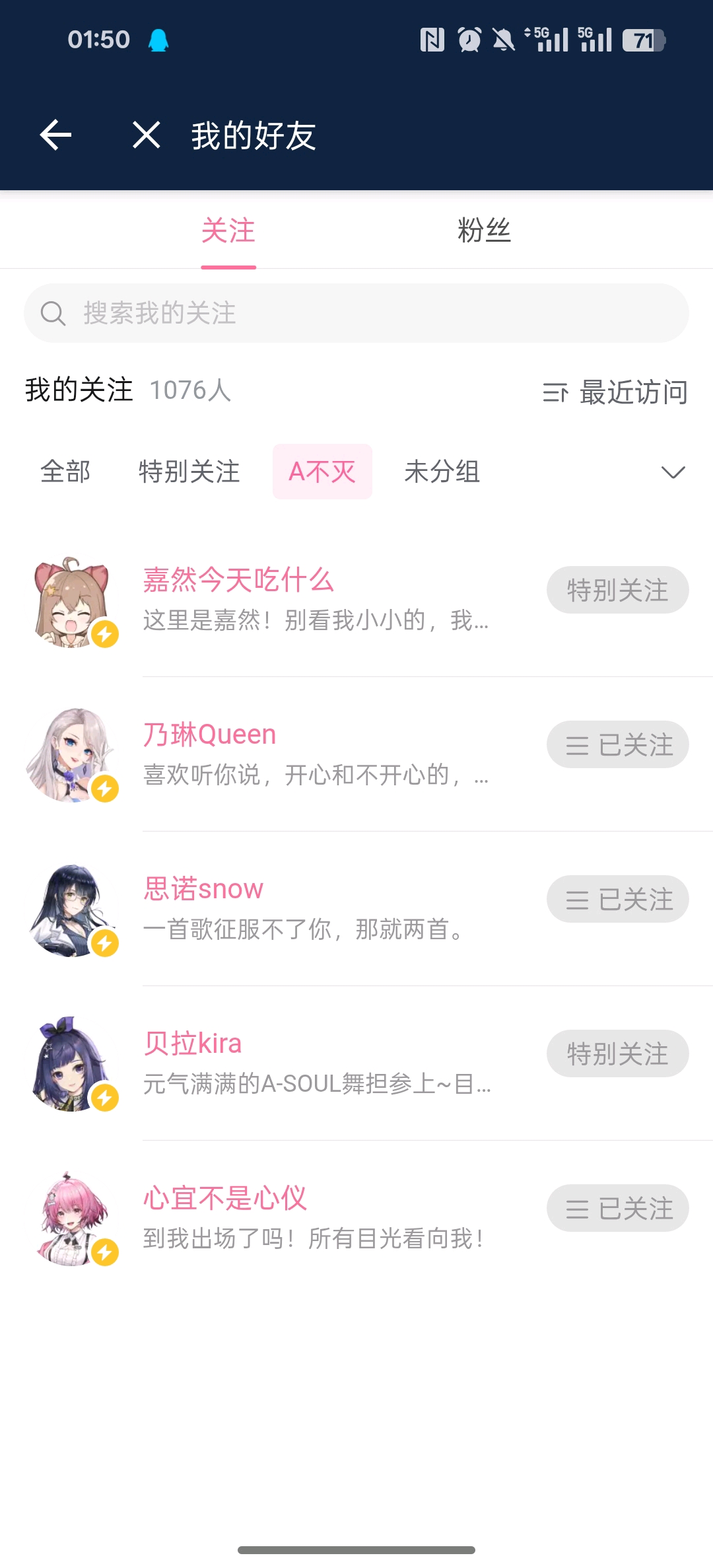Select the 关注 tab
The image size is (713, 1568).
coord(228,231)
